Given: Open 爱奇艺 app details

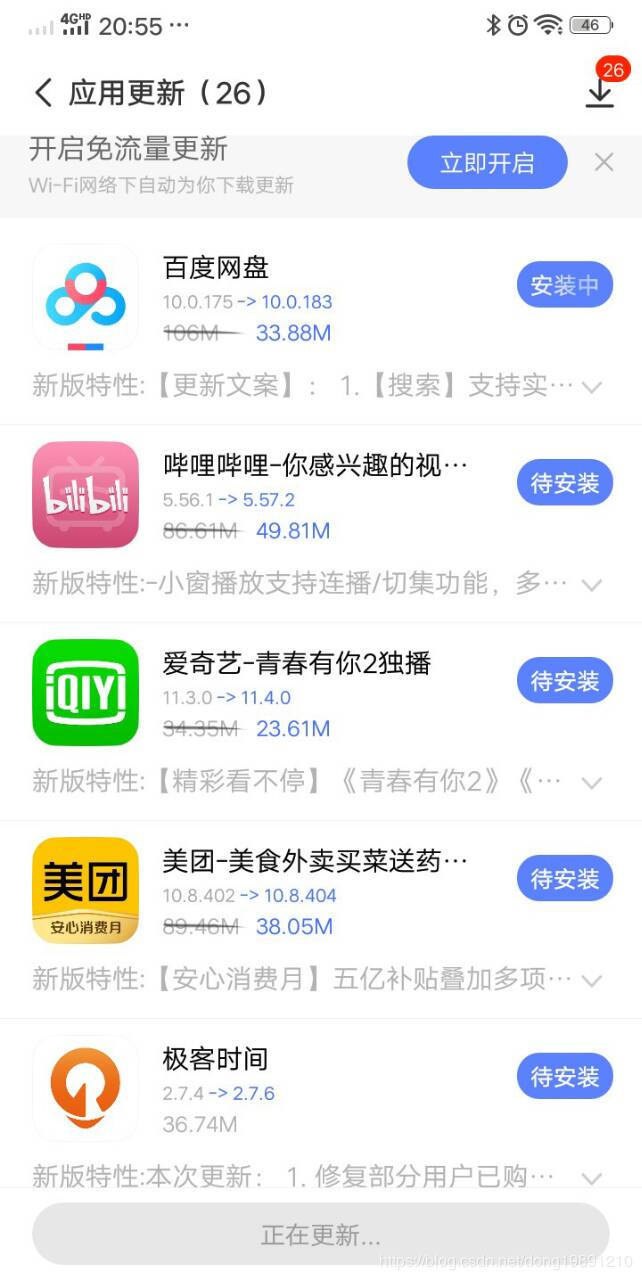Looking at the screenshot, I should point(85,693).
